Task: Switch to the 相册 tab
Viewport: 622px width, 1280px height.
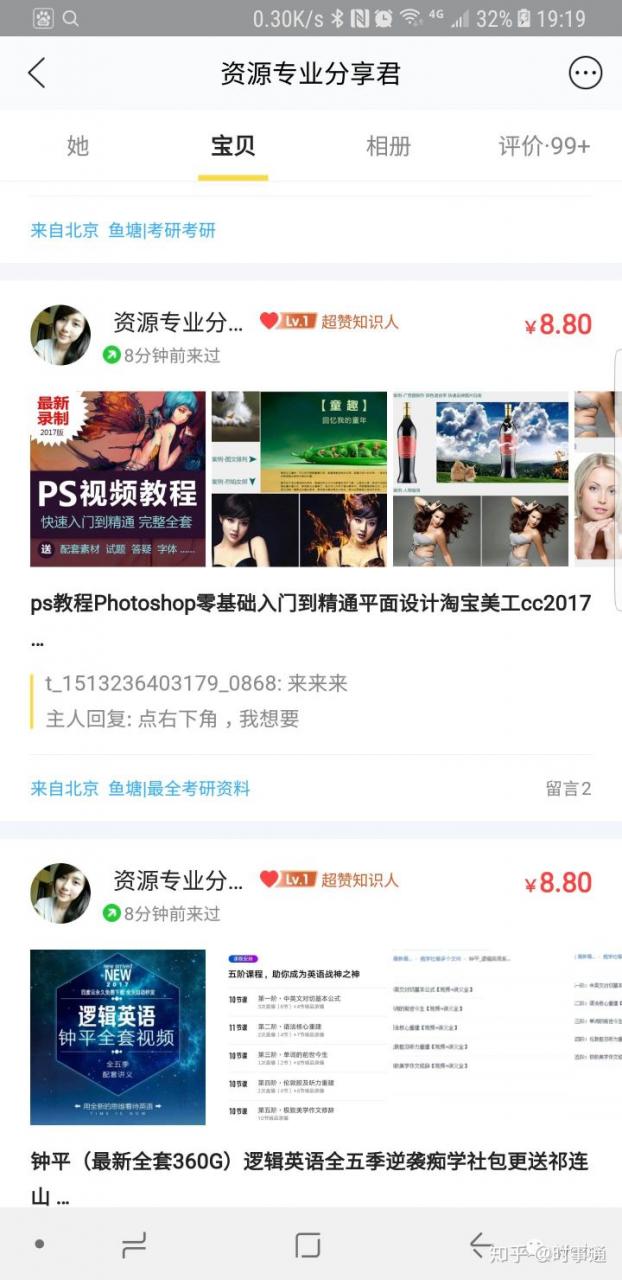Action: [x=388, y=146]
